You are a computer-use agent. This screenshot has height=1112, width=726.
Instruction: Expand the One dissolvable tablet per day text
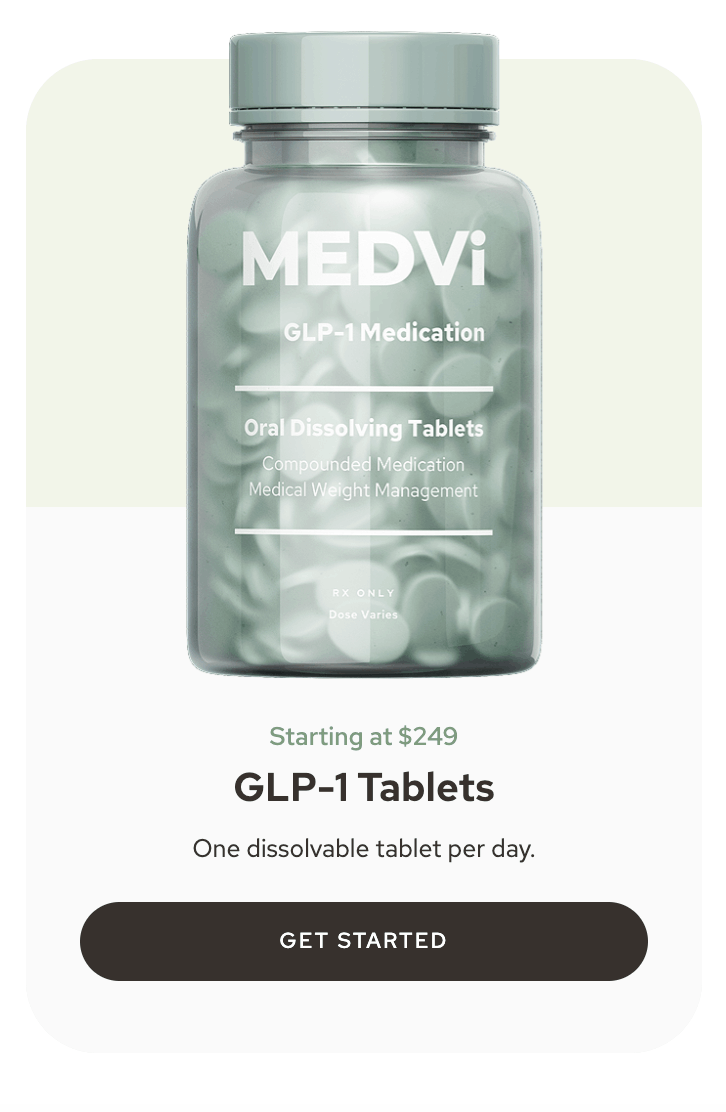pos(363,848)
